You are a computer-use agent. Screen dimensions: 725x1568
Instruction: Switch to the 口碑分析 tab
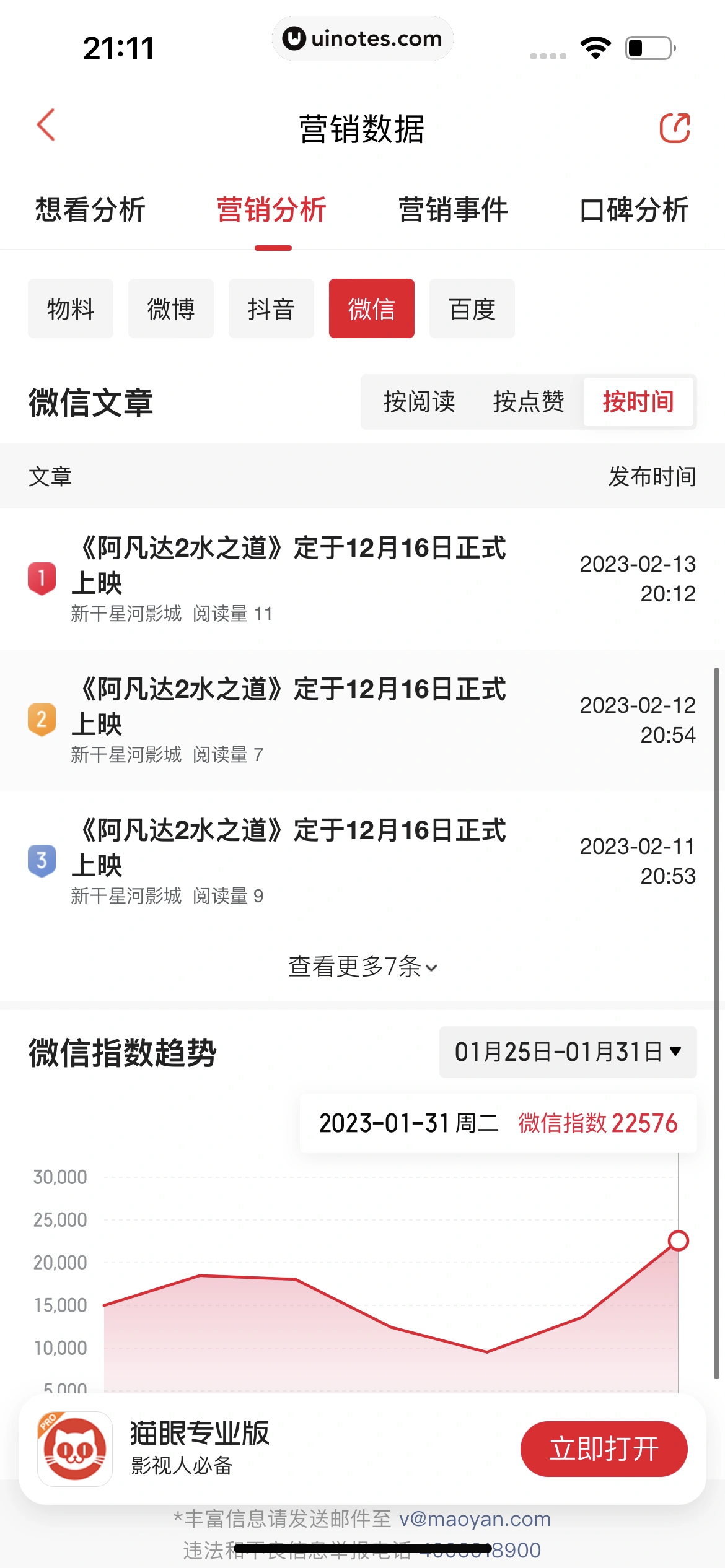(634, 210)
